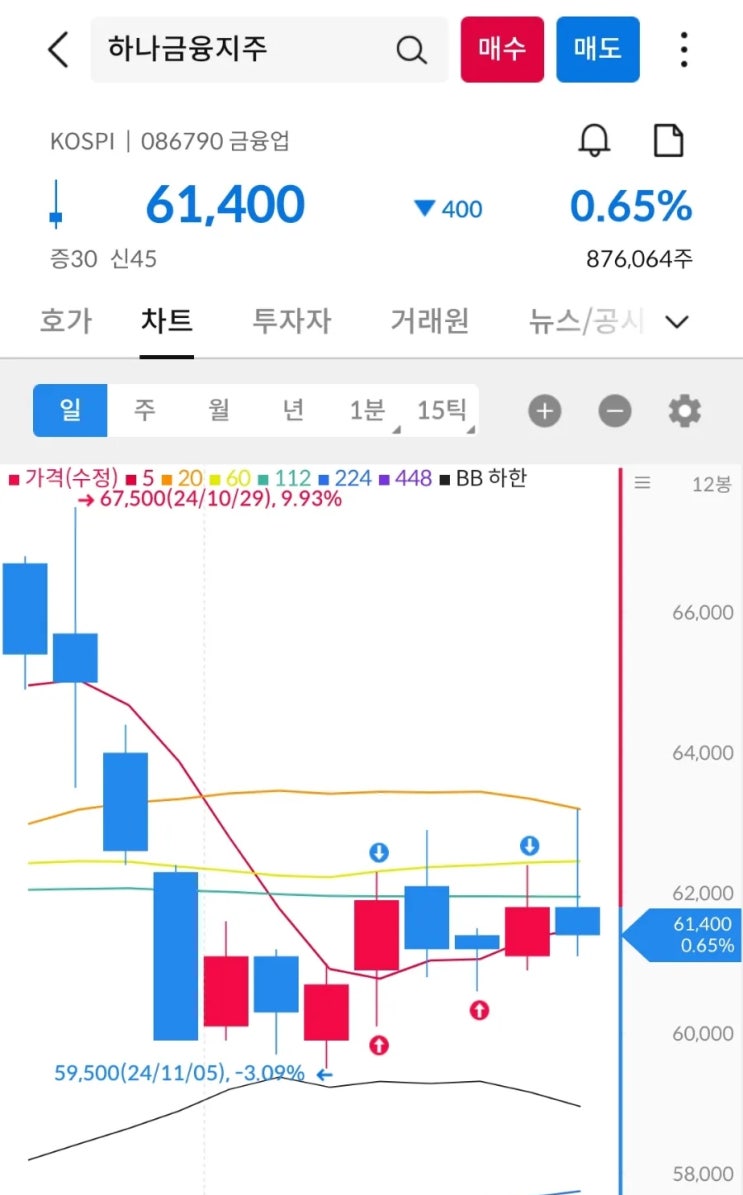
Task: Select the 차트 tab
Action: coord(167,322)
